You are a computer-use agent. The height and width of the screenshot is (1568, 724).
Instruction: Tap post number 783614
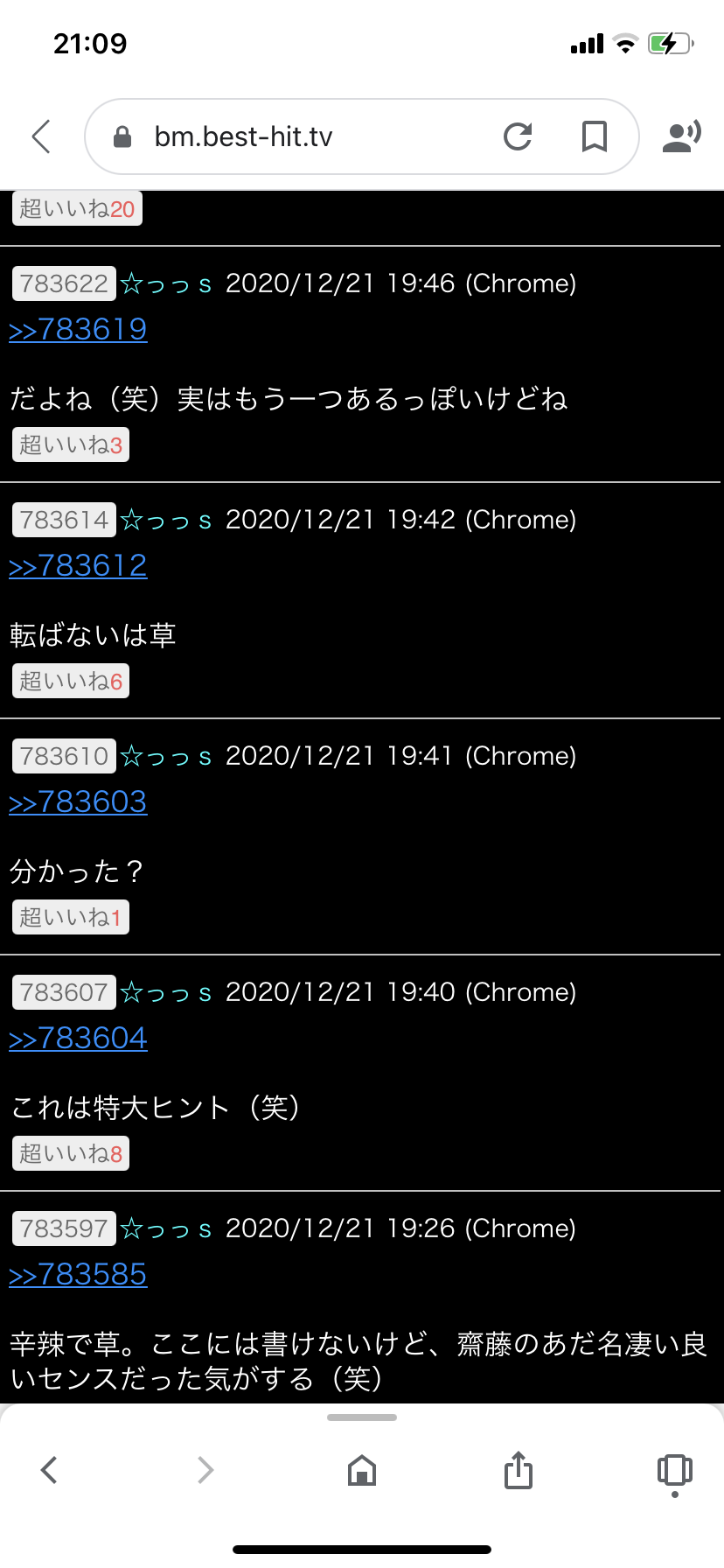64,520
